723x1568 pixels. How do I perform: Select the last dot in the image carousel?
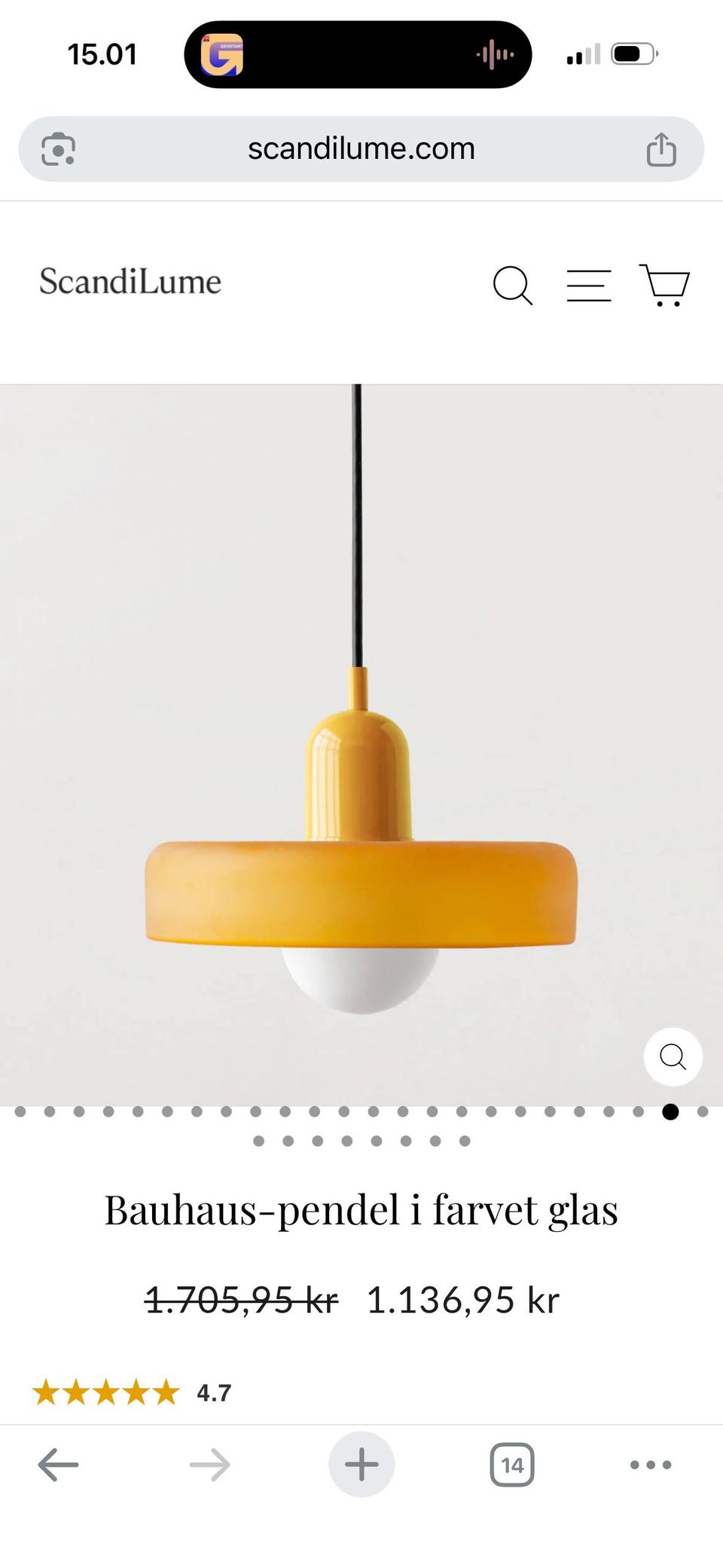coord(465,1141)
